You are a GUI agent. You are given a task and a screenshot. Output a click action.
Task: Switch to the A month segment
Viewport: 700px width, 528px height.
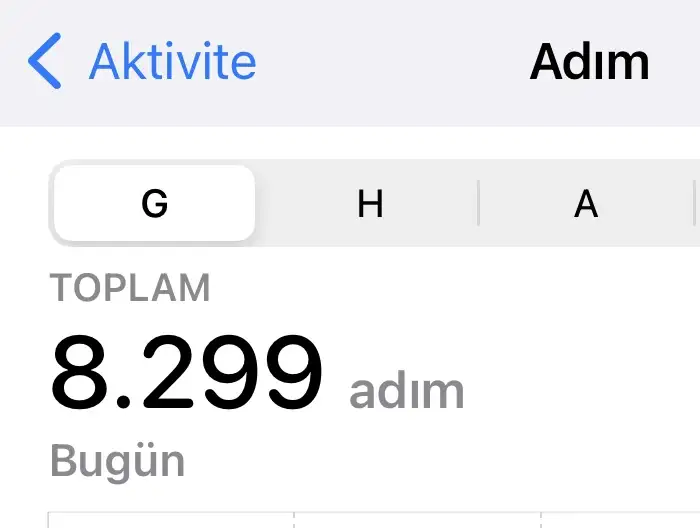pos(586,204)
